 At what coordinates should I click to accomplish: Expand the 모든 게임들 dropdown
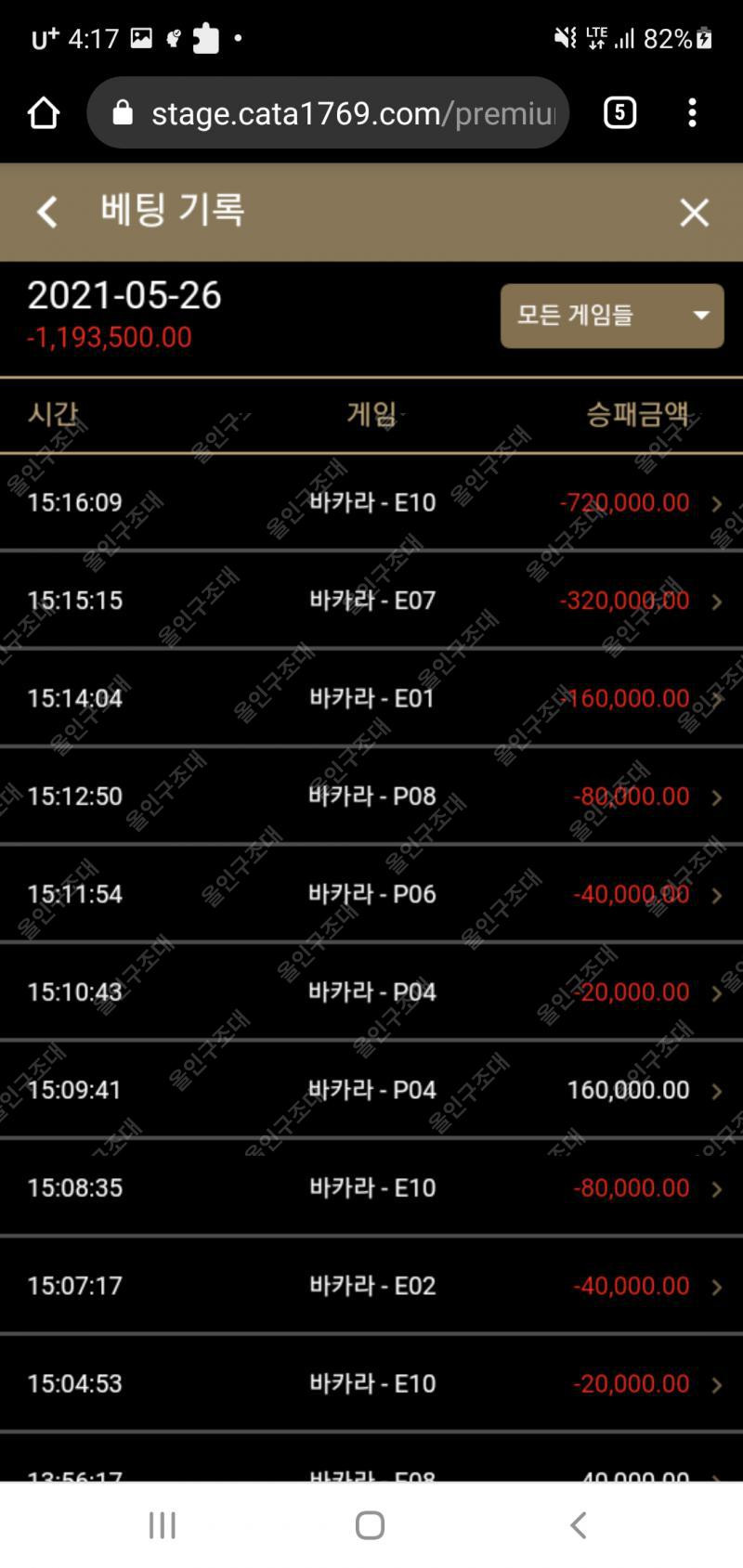click(x=611, y=316)
